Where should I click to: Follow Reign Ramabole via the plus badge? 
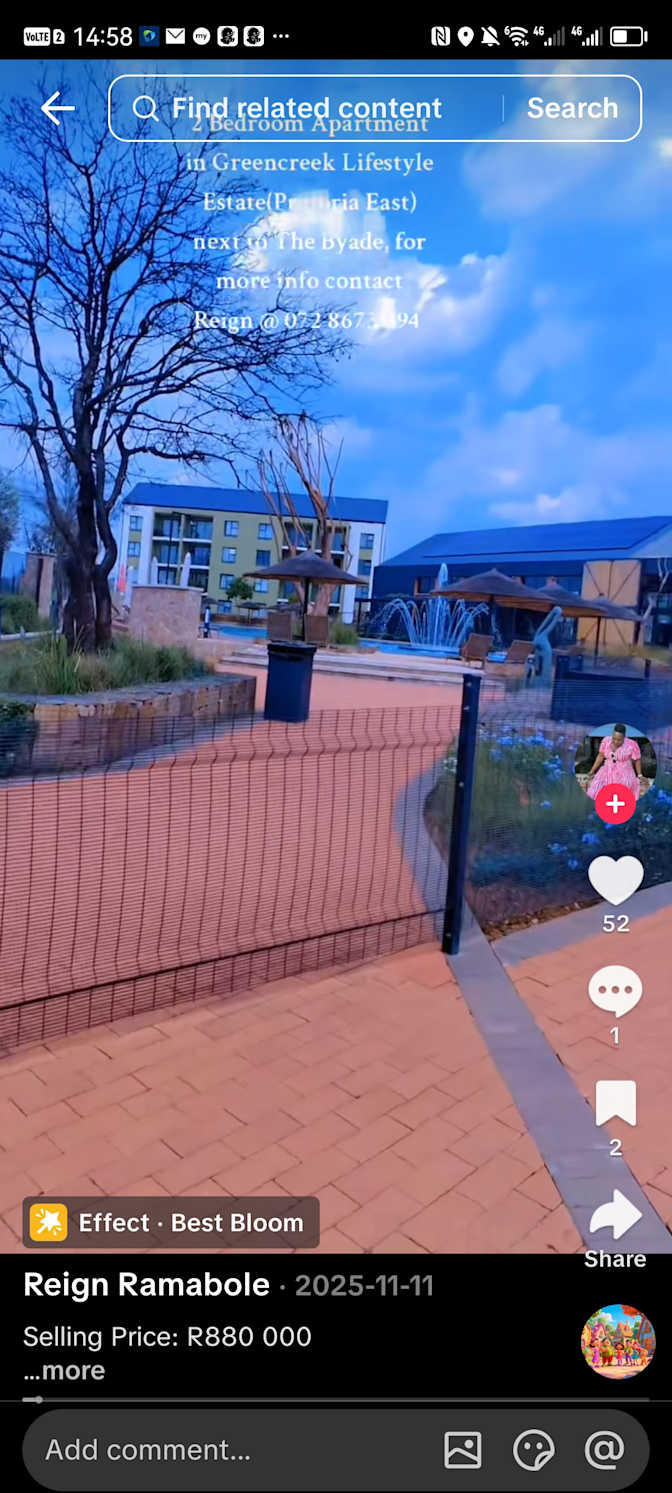click(x=615, y=803)
